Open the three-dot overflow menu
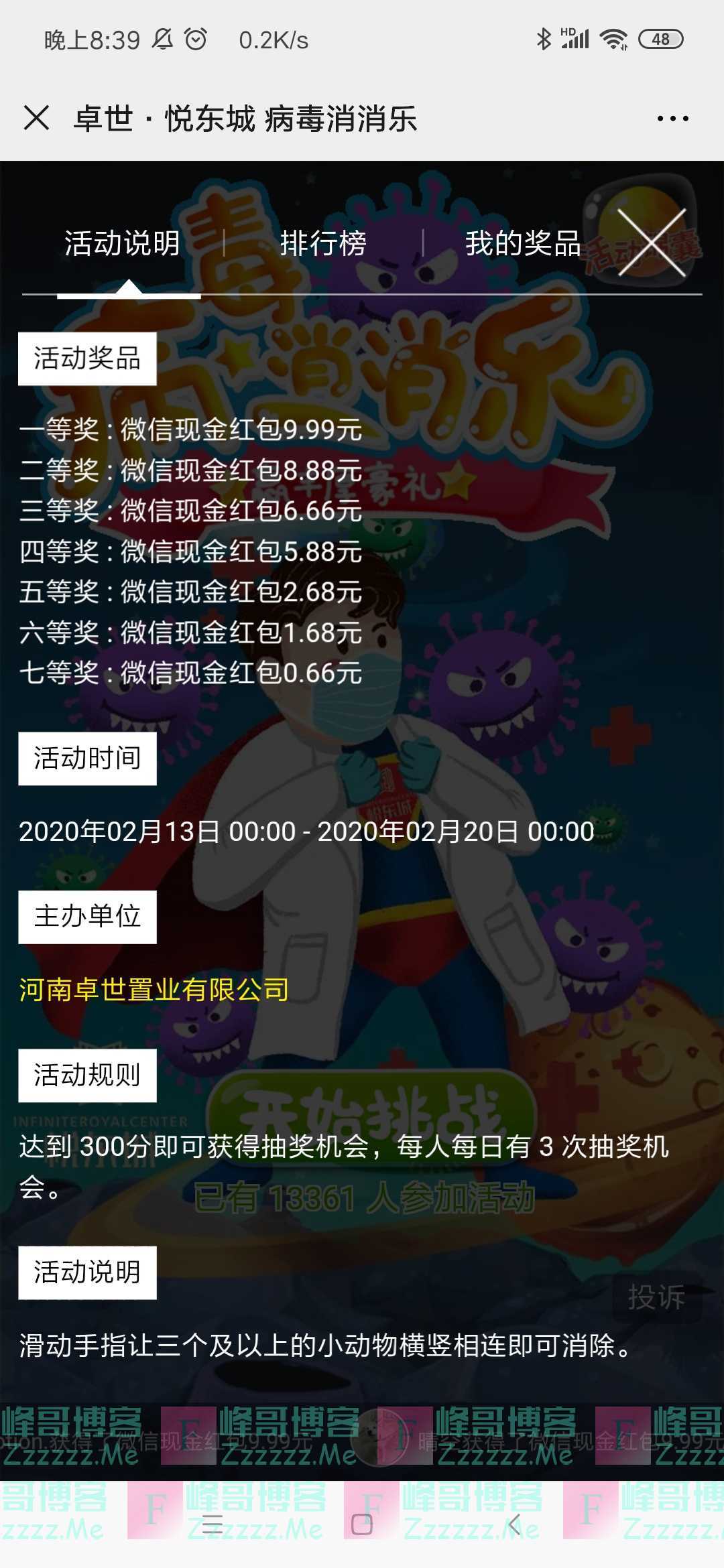724x1568 pixels. coord(672,119)
